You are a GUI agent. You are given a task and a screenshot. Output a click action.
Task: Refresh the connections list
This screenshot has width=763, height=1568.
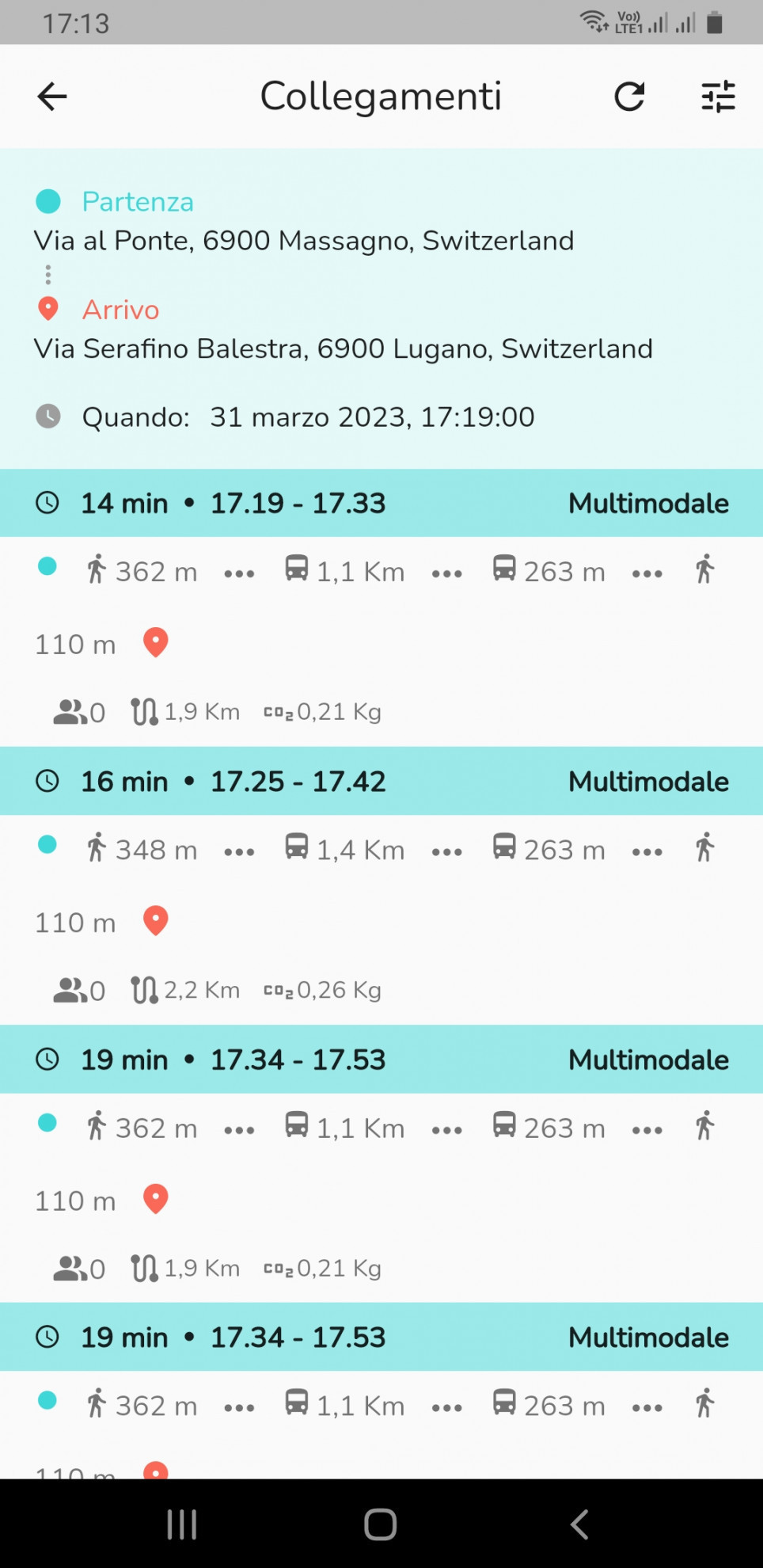[x=630, y=97]
